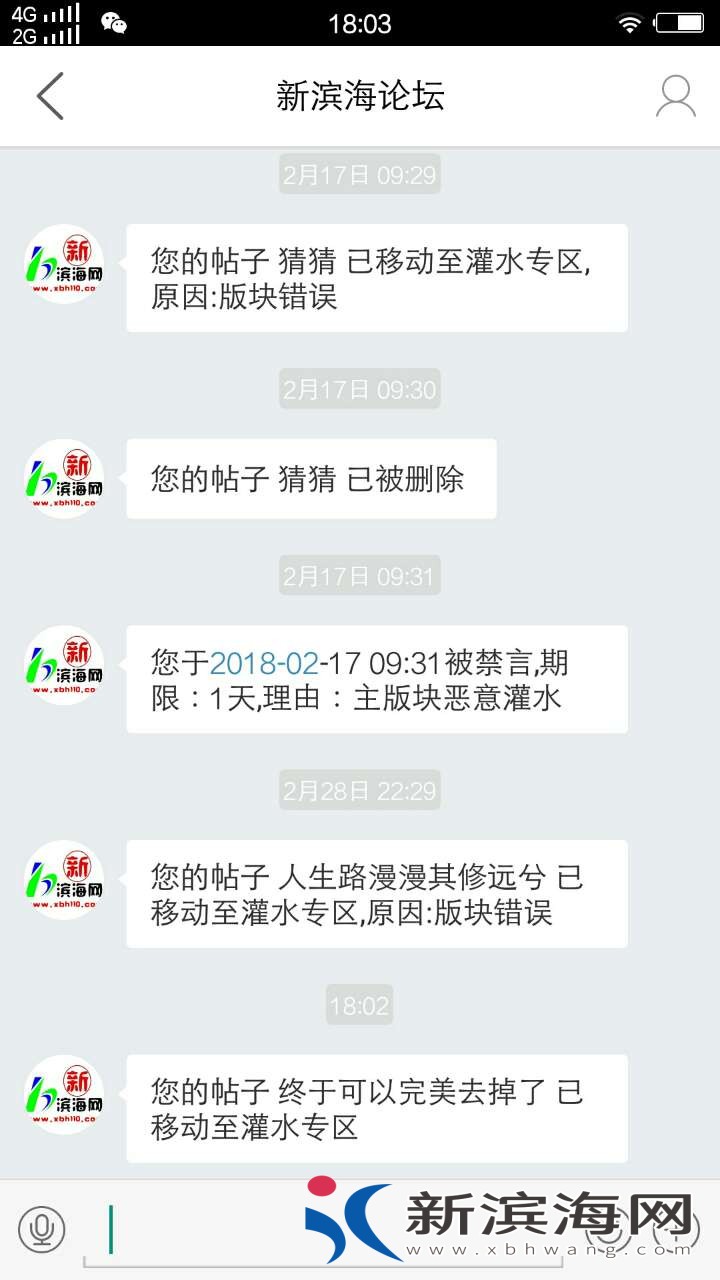Focus the message text field
The image size is (720, 1280).
pyautogui.click(x=200, y=1229)
